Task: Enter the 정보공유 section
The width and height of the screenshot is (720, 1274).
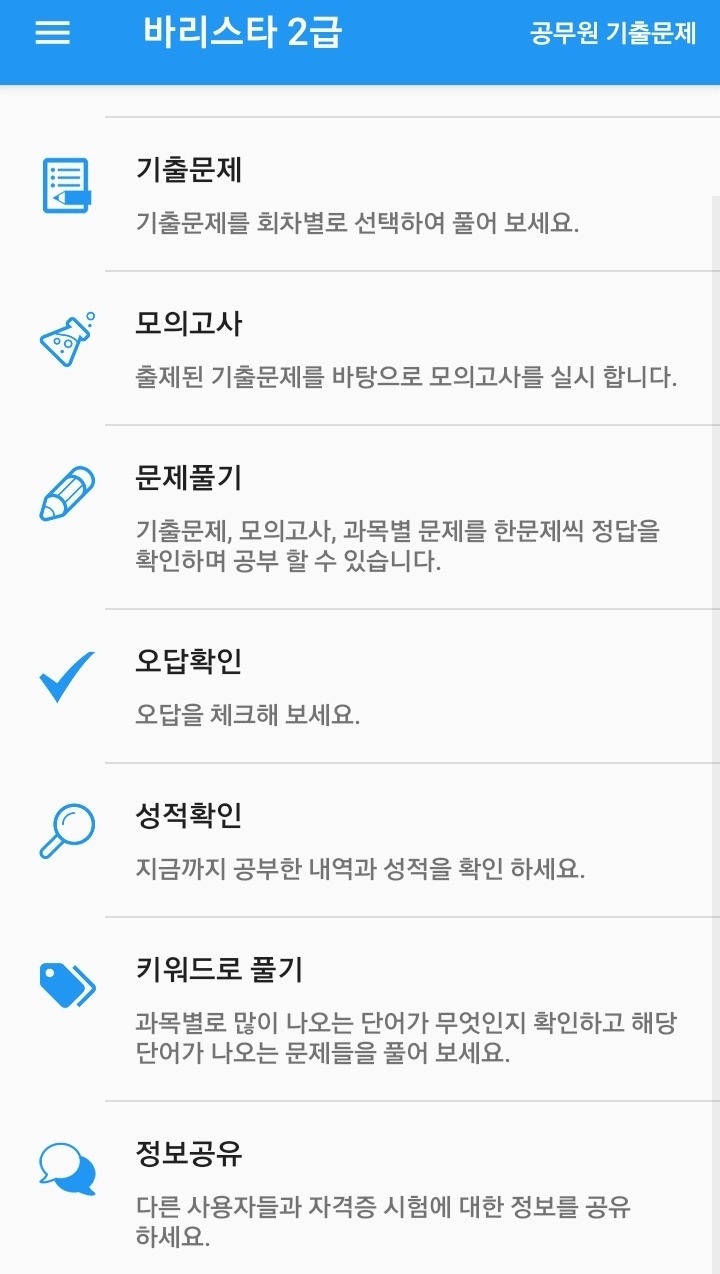Action: click(x=360, y=1188)
